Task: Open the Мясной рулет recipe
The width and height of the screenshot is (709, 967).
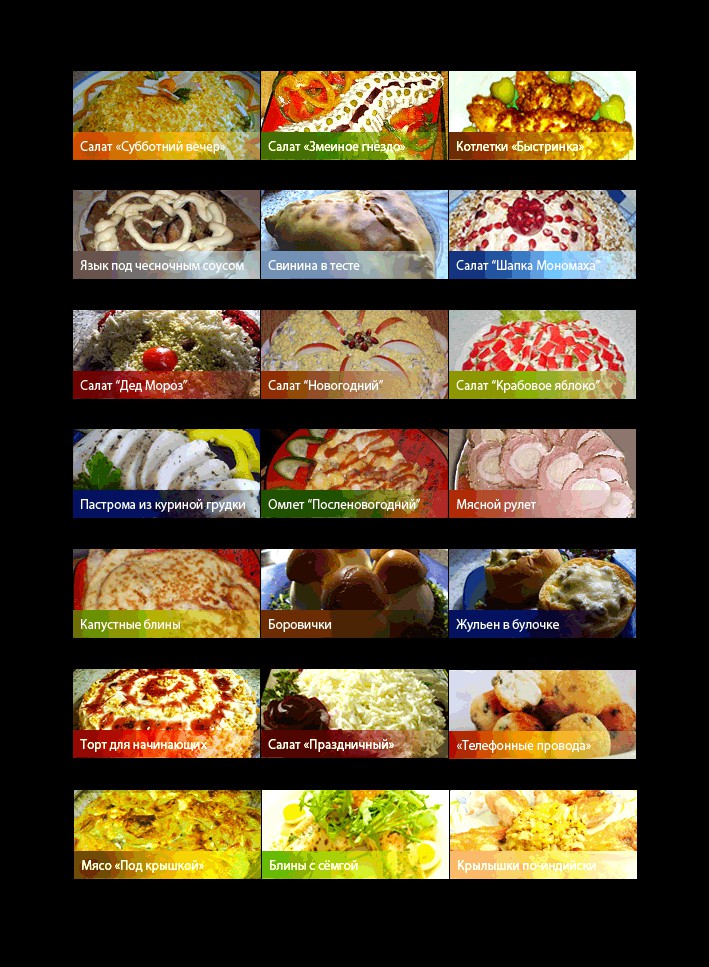Action: (x=542, y=473)
